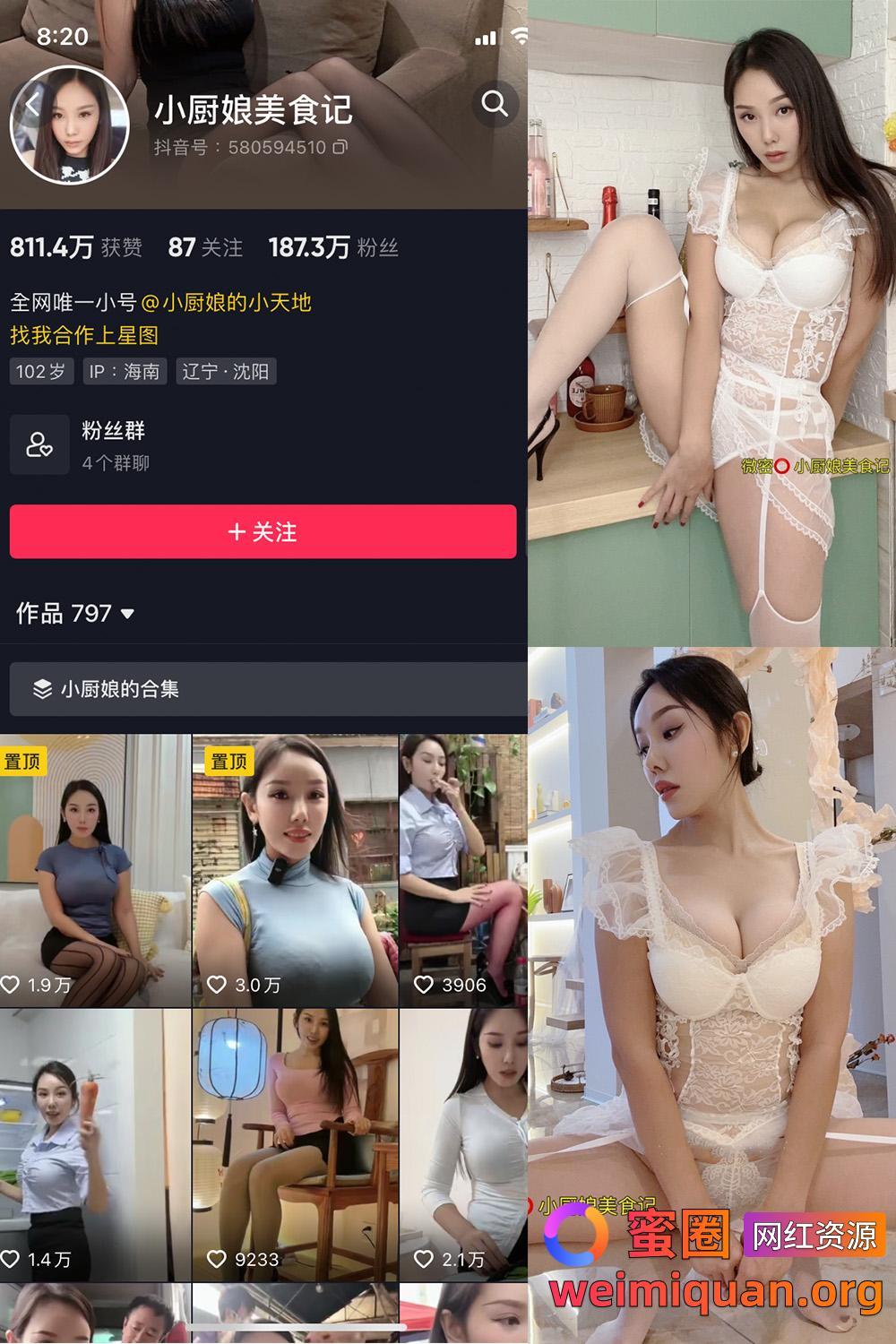Expand the 4个群聊 group chat list
This screenshot has height=1344, width=896.
(x=116, y=463)
